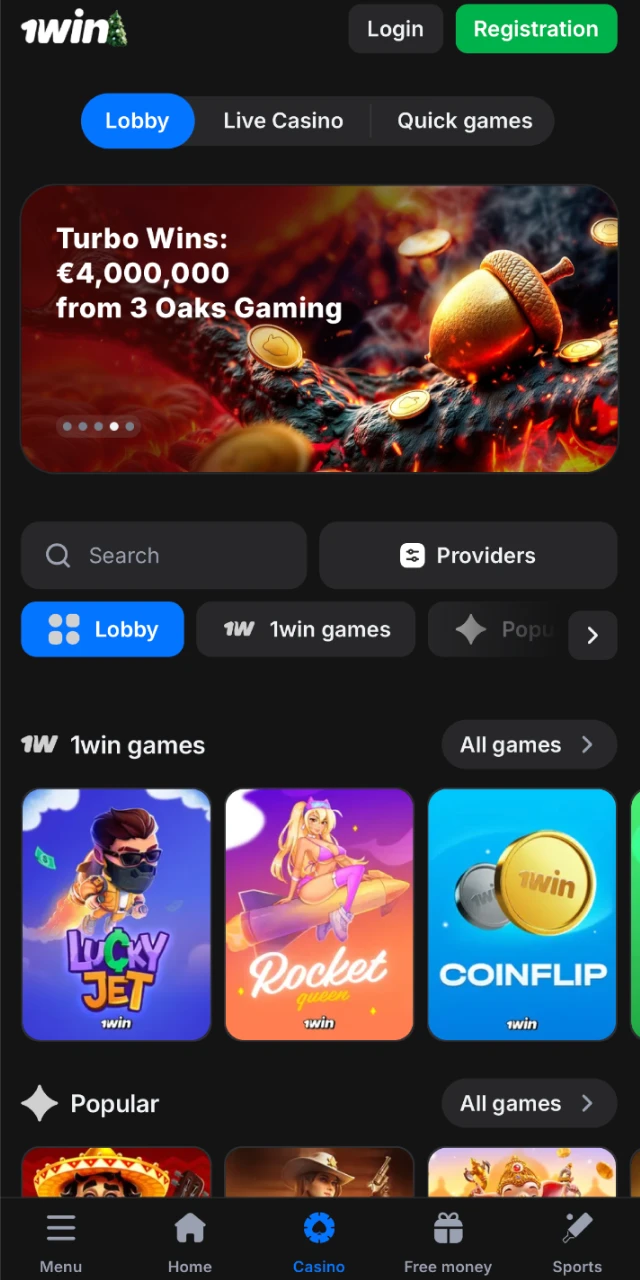Launch the Lucky Jet game
The width and height of the screenshot is (640, 1280).
pyautogui.click(x=117, y=914)
